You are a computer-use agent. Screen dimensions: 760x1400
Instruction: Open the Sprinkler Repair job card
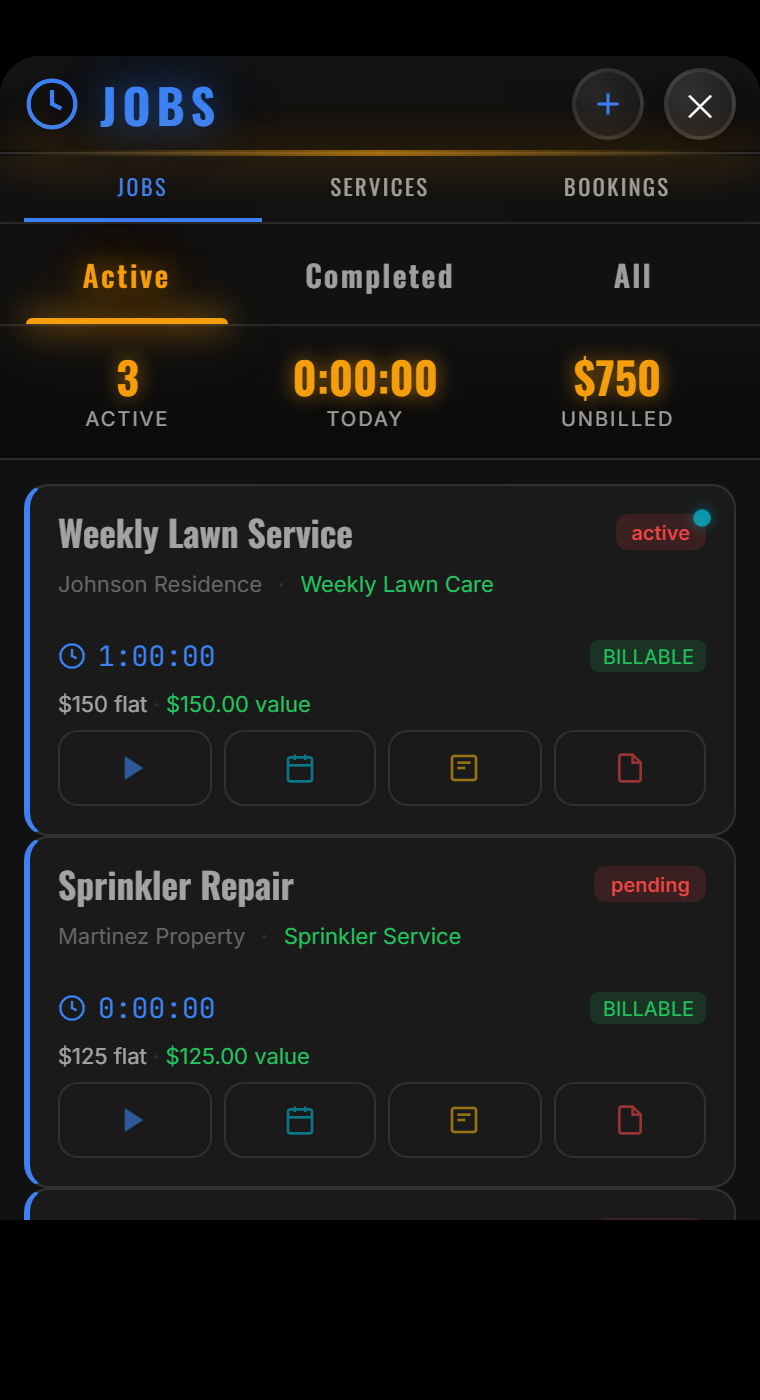pyautogui.click(x=176, y=887)
